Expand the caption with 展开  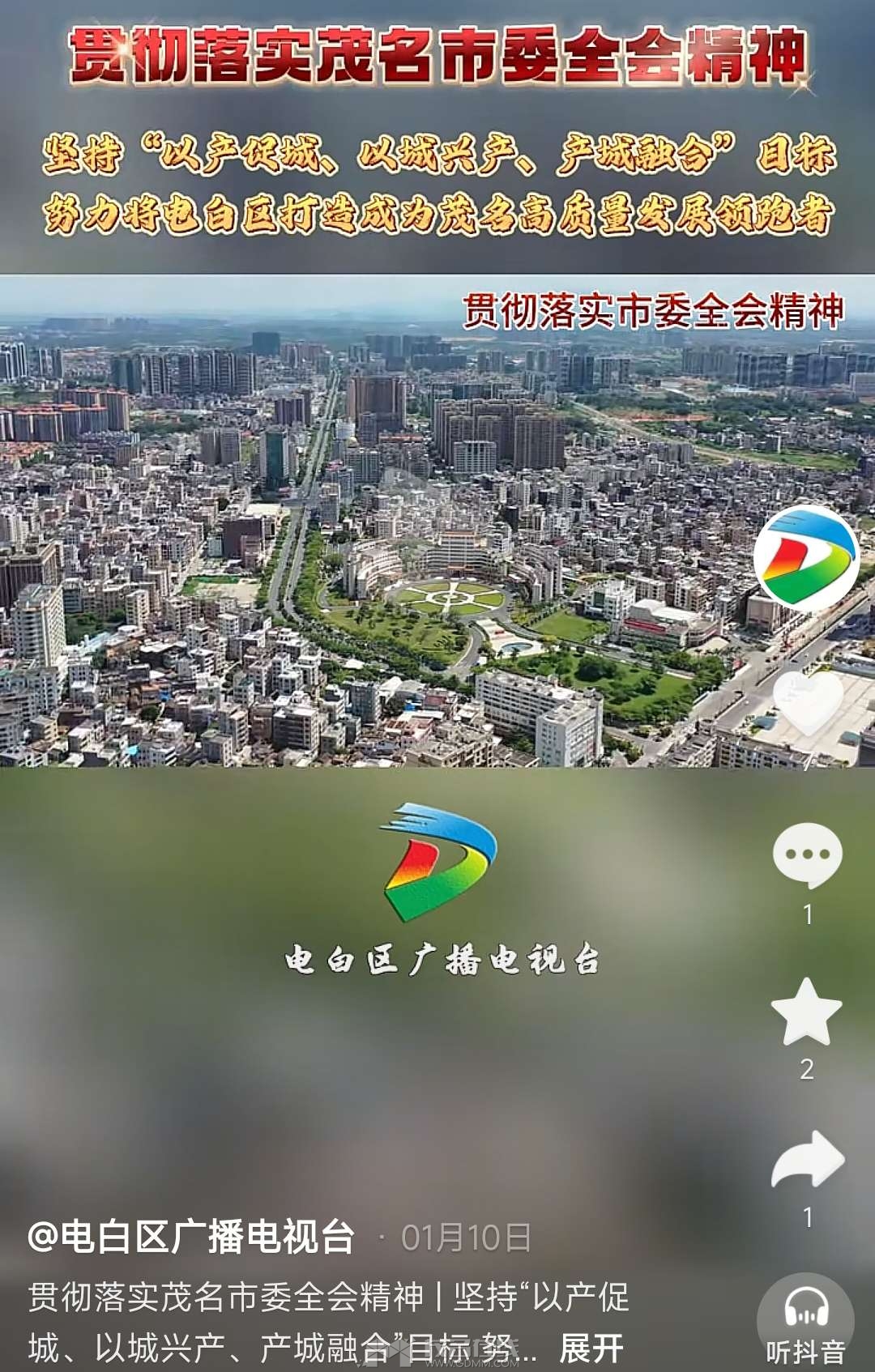click(591, 1349)
